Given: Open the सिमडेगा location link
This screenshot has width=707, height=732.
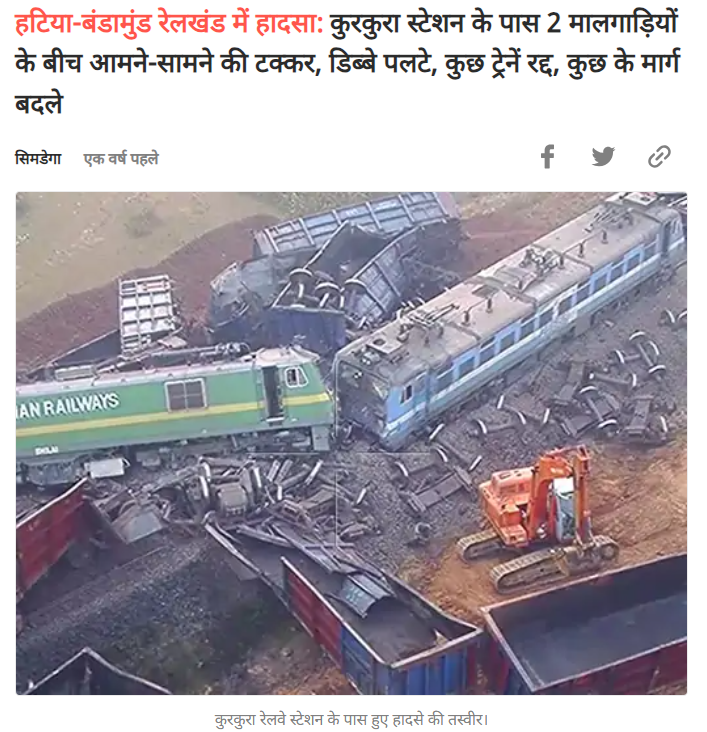Looking at the screenshot, I should [38, 158].
